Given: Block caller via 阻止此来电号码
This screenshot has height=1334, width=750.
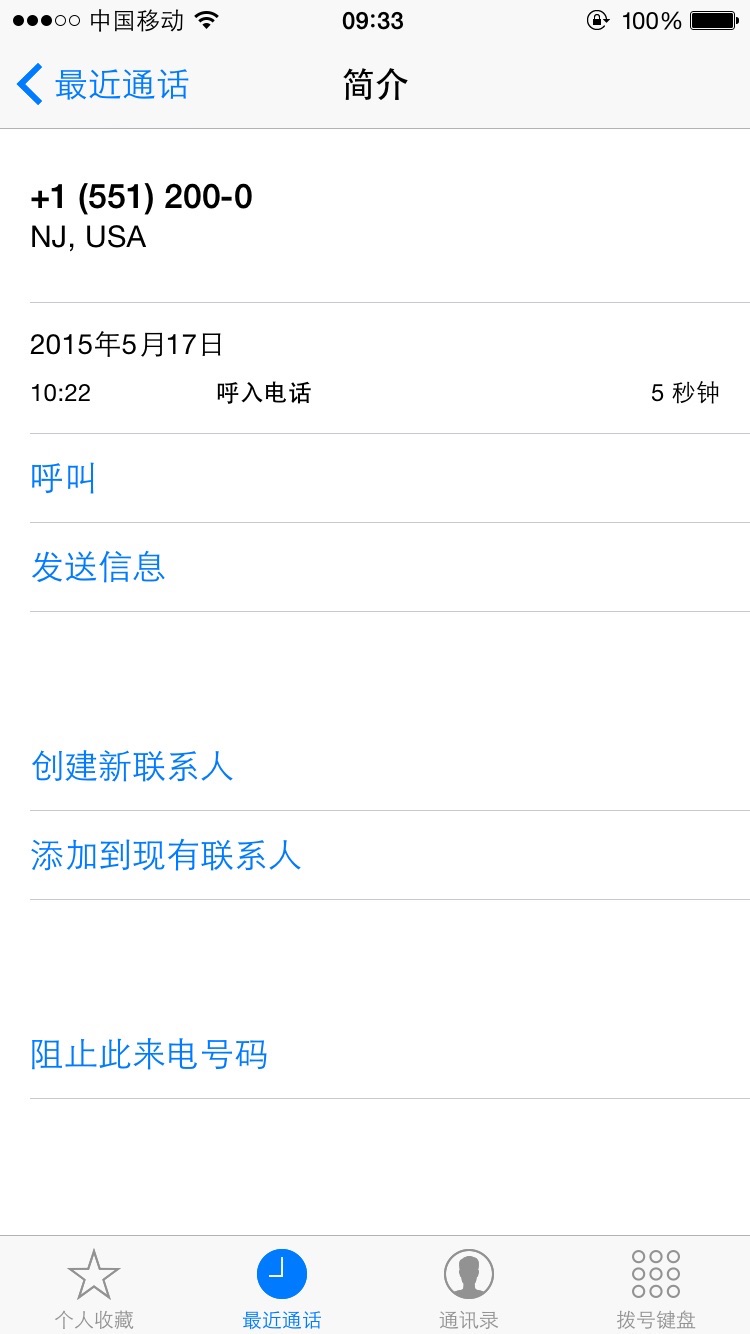Looking at the screenshot, I should pos(390,1054).
